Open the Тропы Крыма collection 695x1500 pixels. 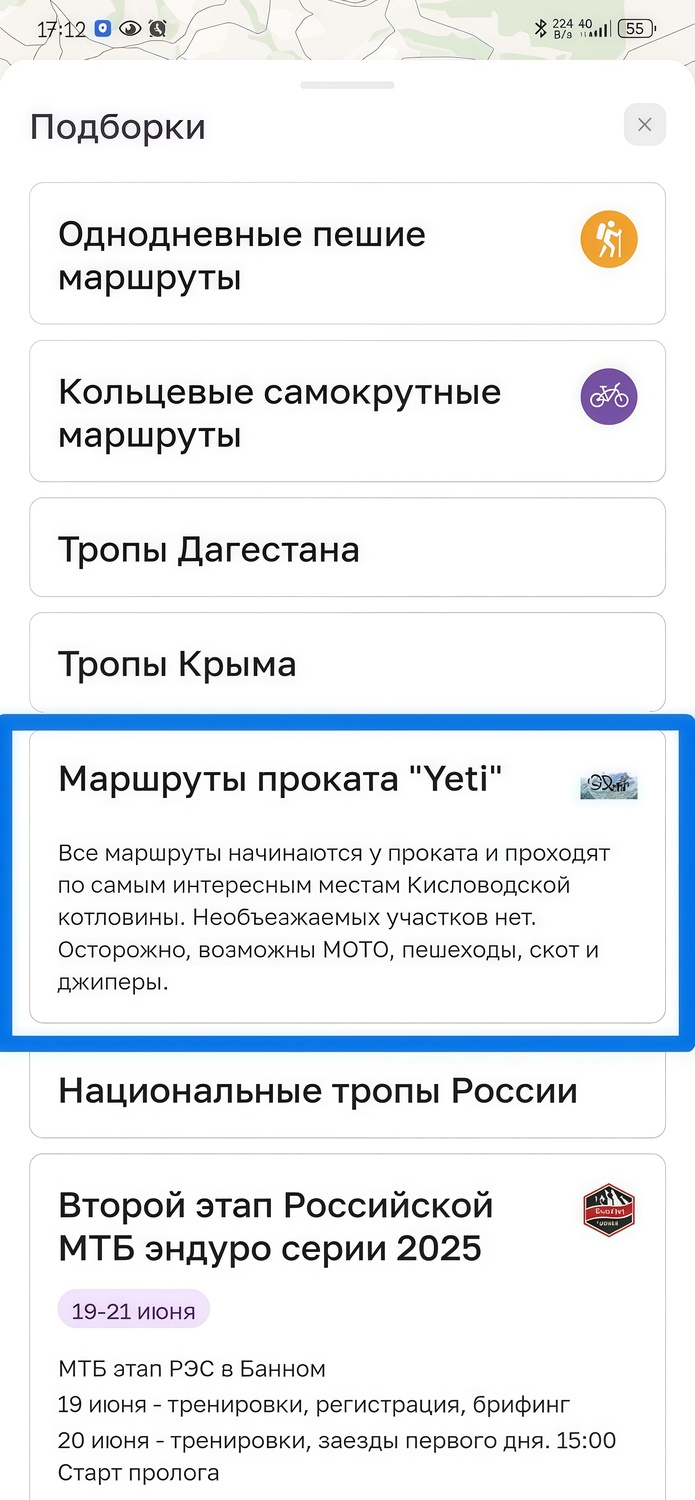click(347, 663)
